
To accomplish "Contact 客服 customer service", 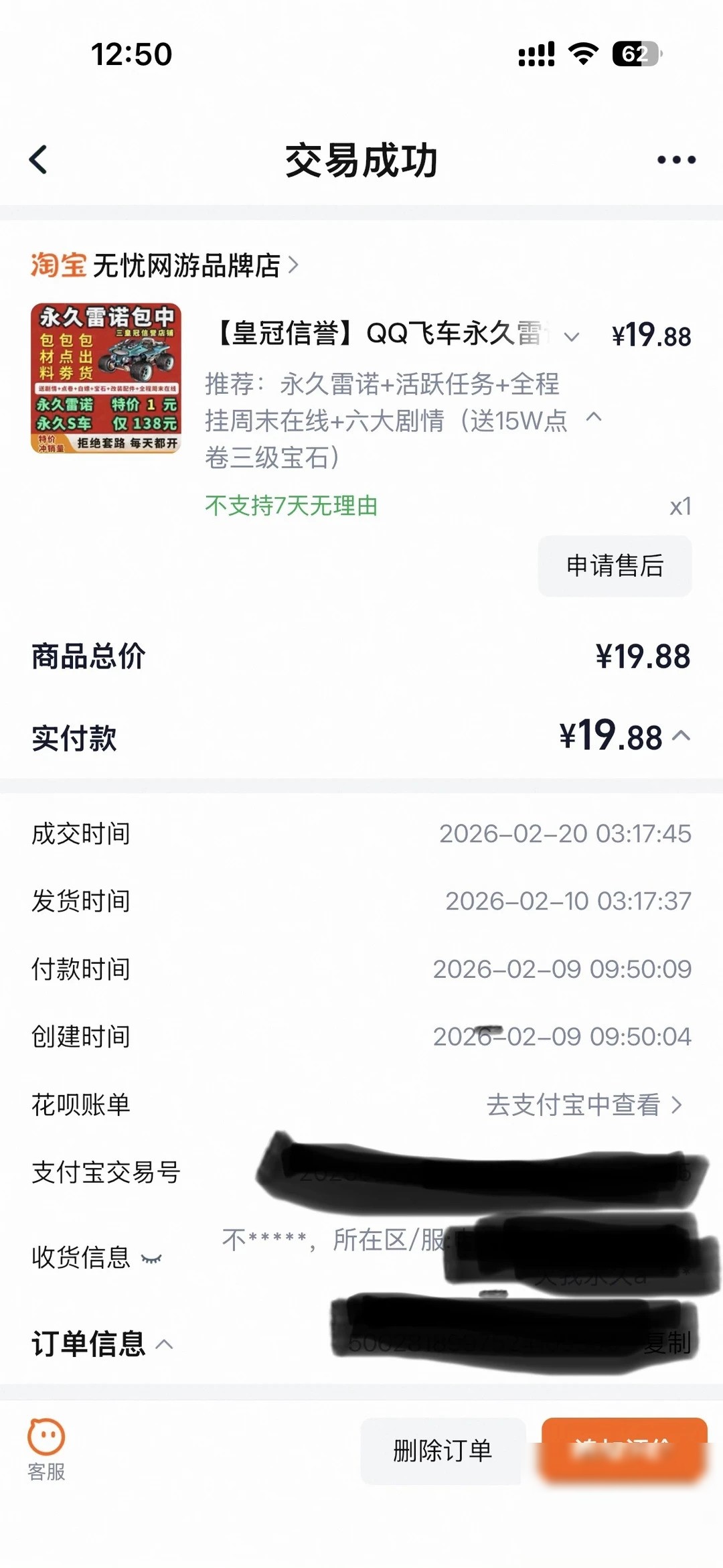I will pyautogui.click(x=46, y=1451).
